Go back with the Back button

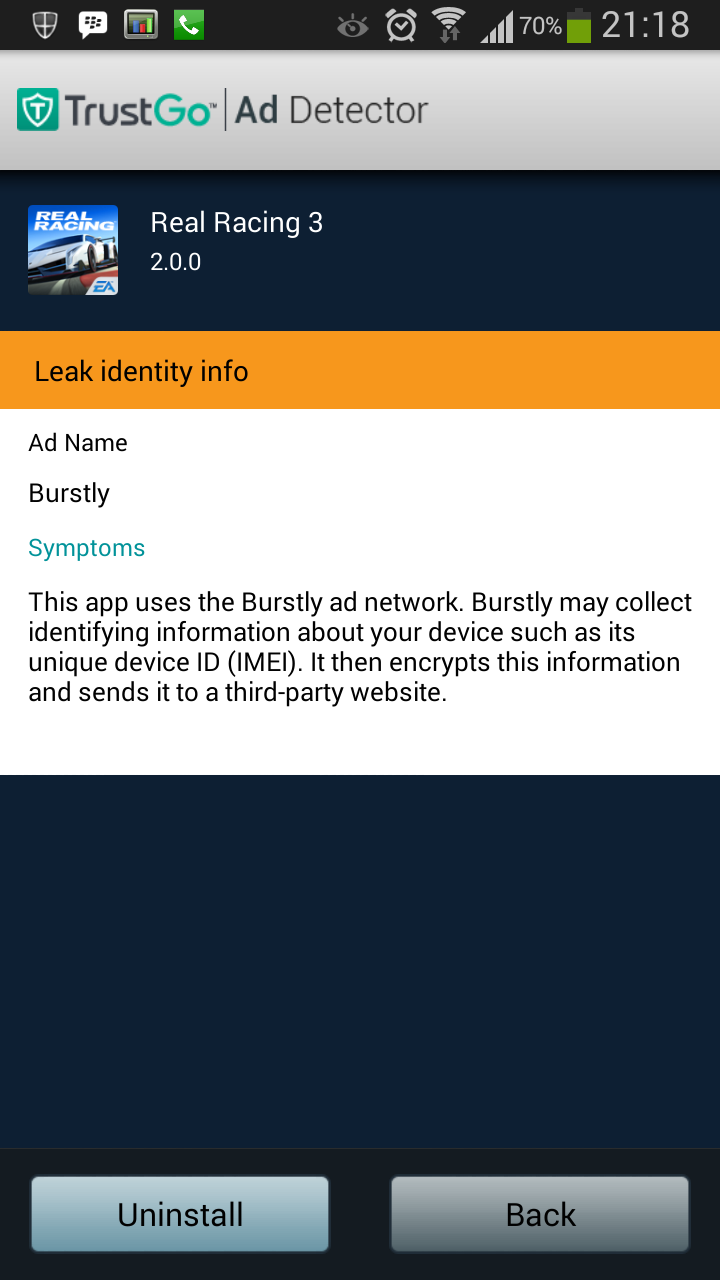(540, 1214)
